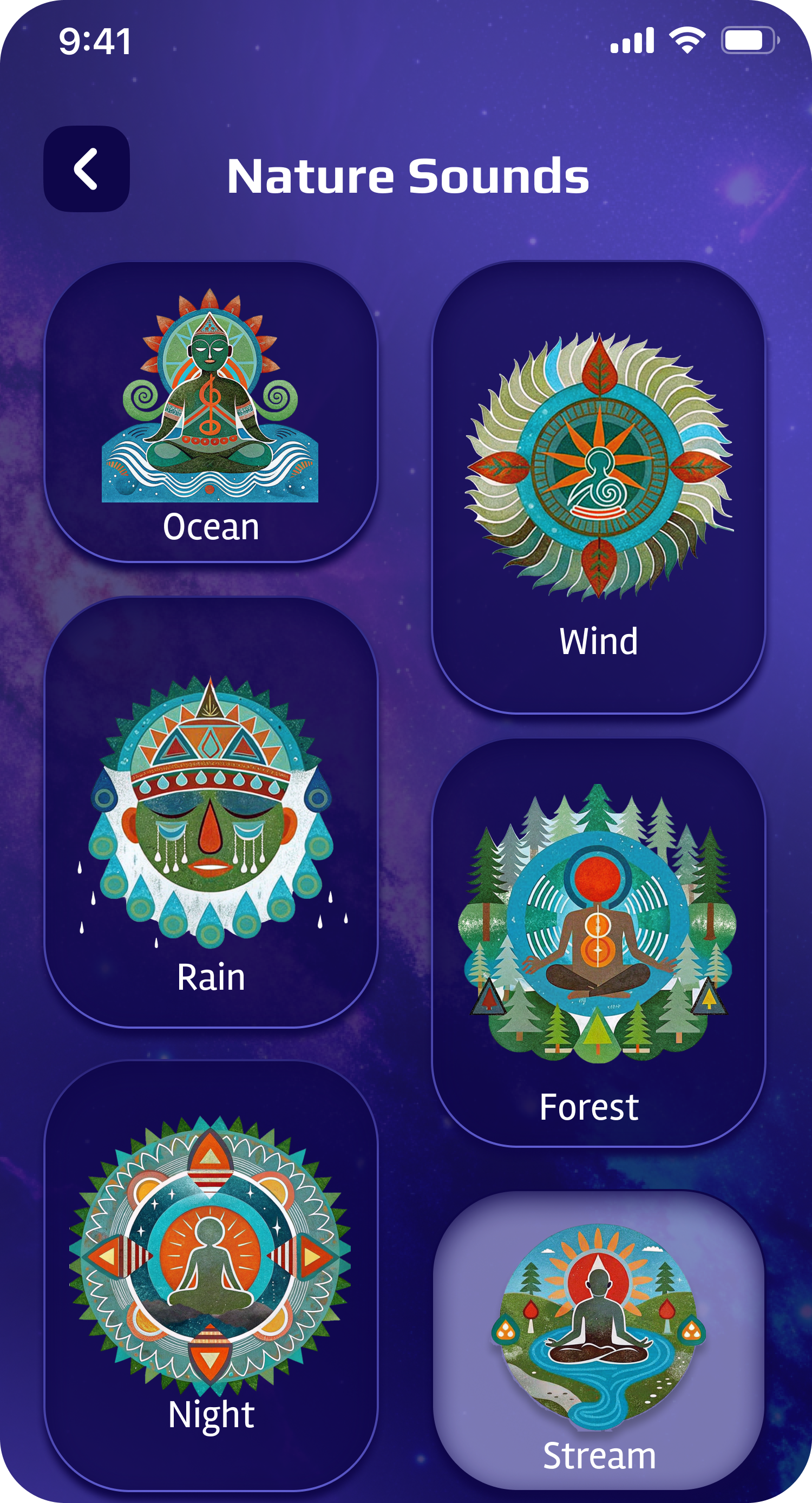Viewport: 812px width, 1503px height.
Task: Play the Rain sound card
Action: click(211, 812)
